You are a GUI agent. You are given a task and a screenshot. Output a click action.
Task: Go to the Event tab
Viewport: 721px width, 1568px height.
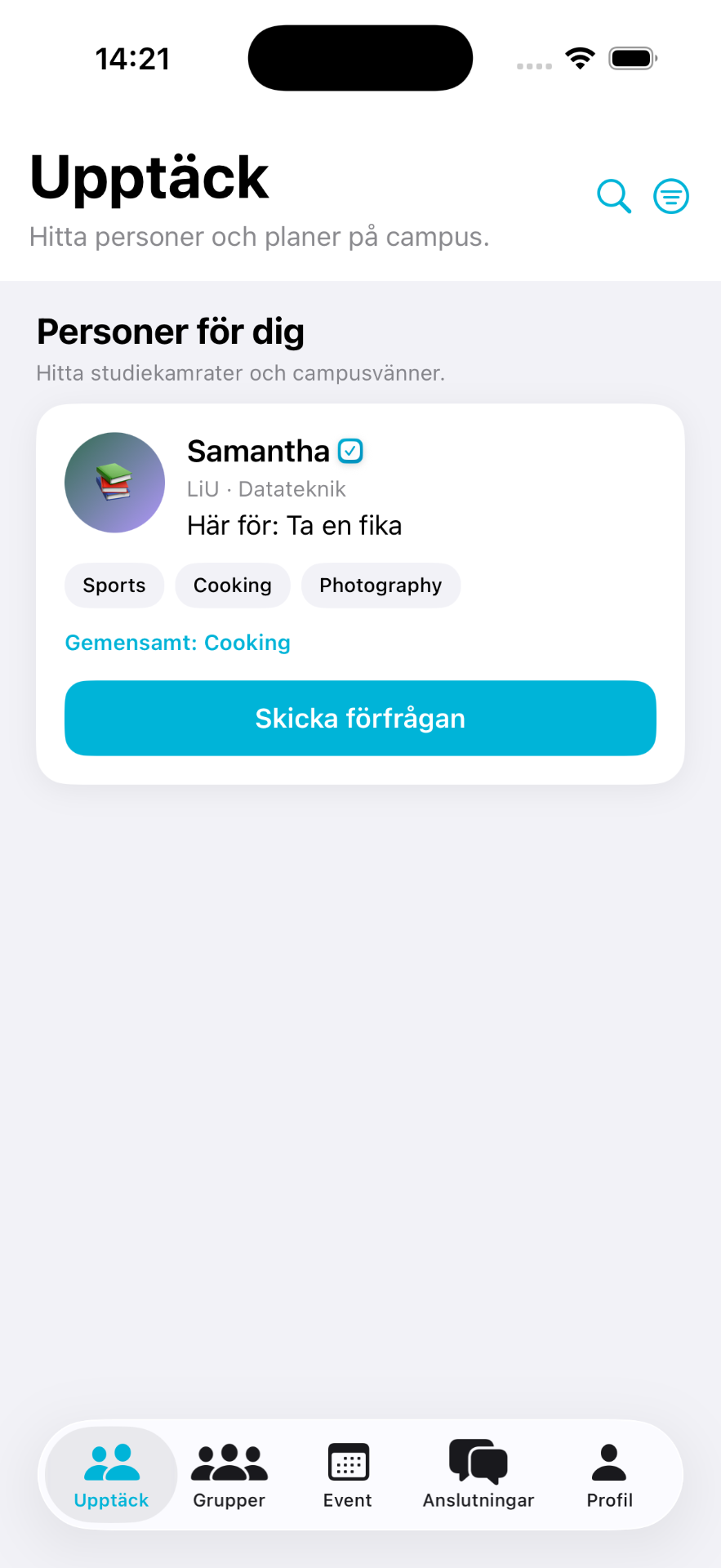348,1475
